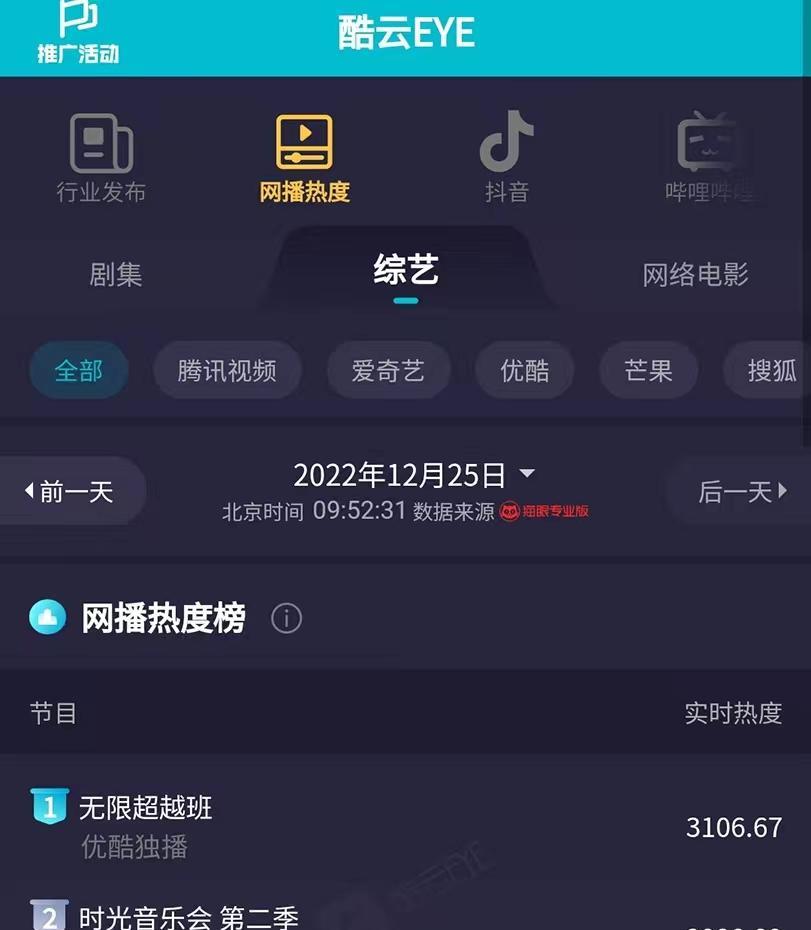
Task: Enable the 优酷 platform filter
Action: pos(525,370)
